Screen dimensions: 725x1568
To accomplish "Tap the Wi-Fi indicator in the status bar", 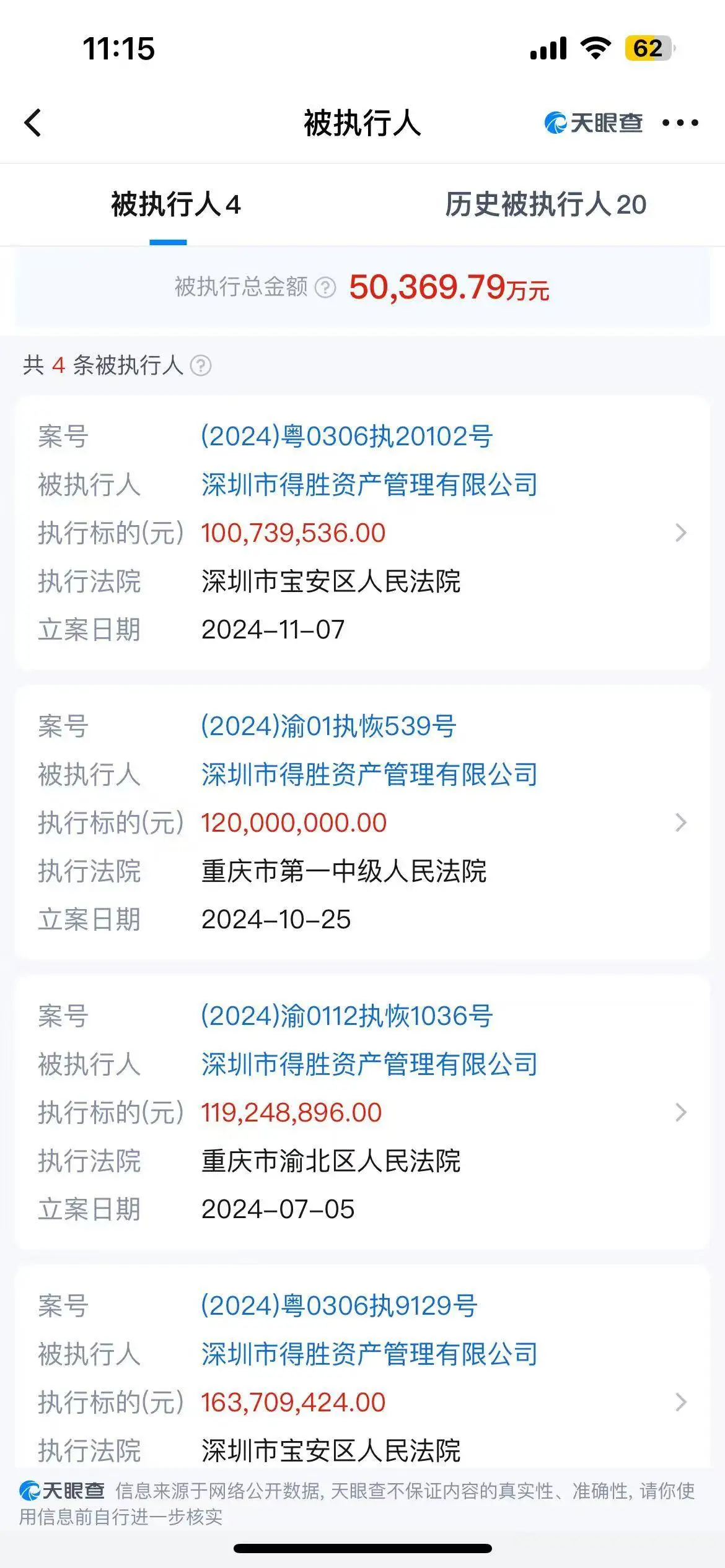I will [594, 47].
